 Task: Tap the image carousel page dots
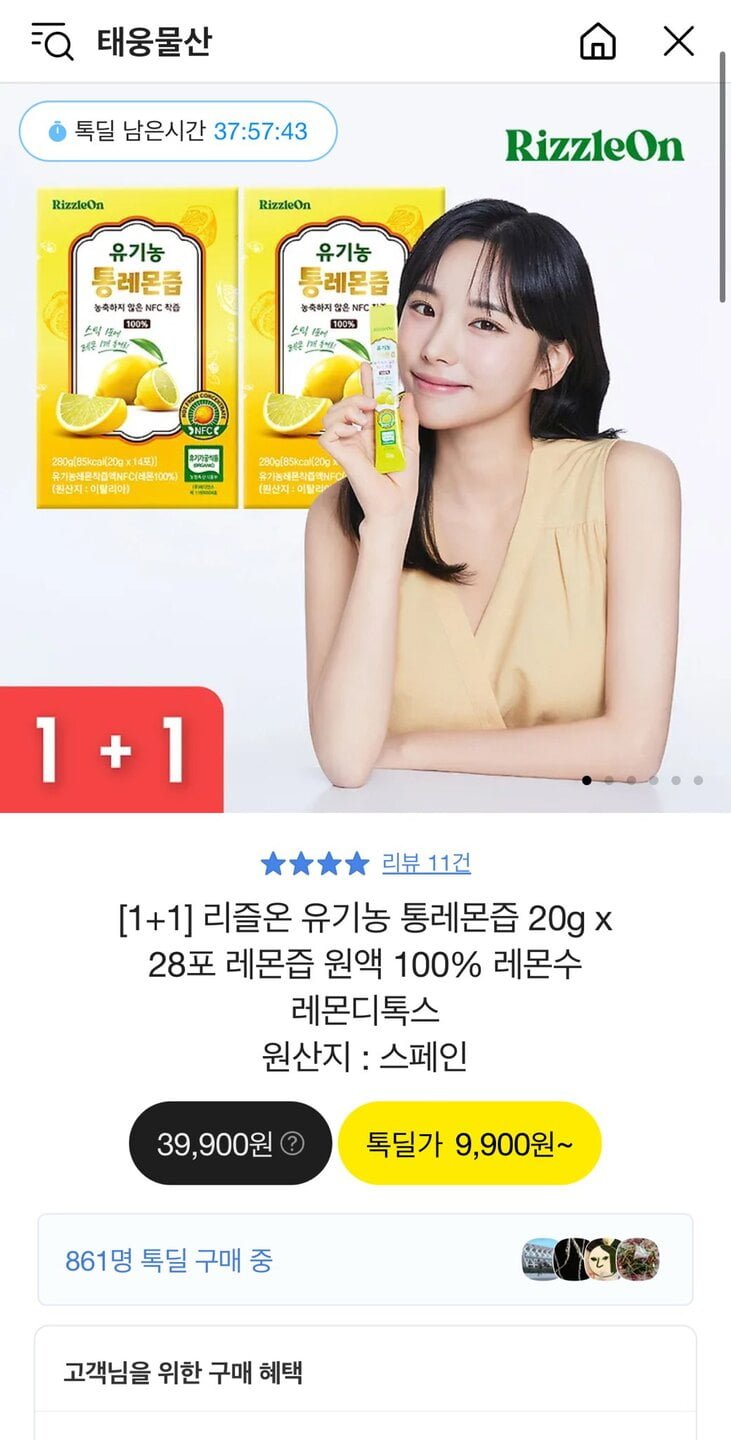(642, 780)
